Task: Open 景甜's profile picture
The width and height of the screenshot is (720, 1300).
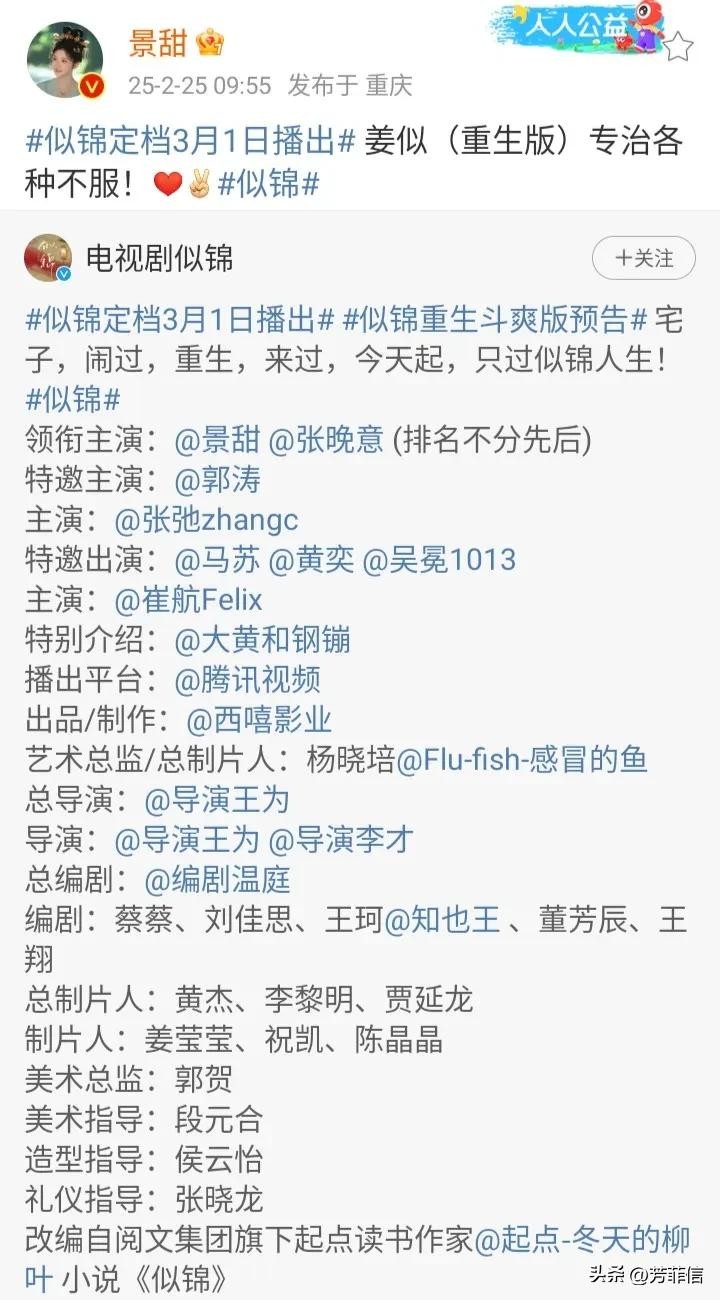Action: 65,61
